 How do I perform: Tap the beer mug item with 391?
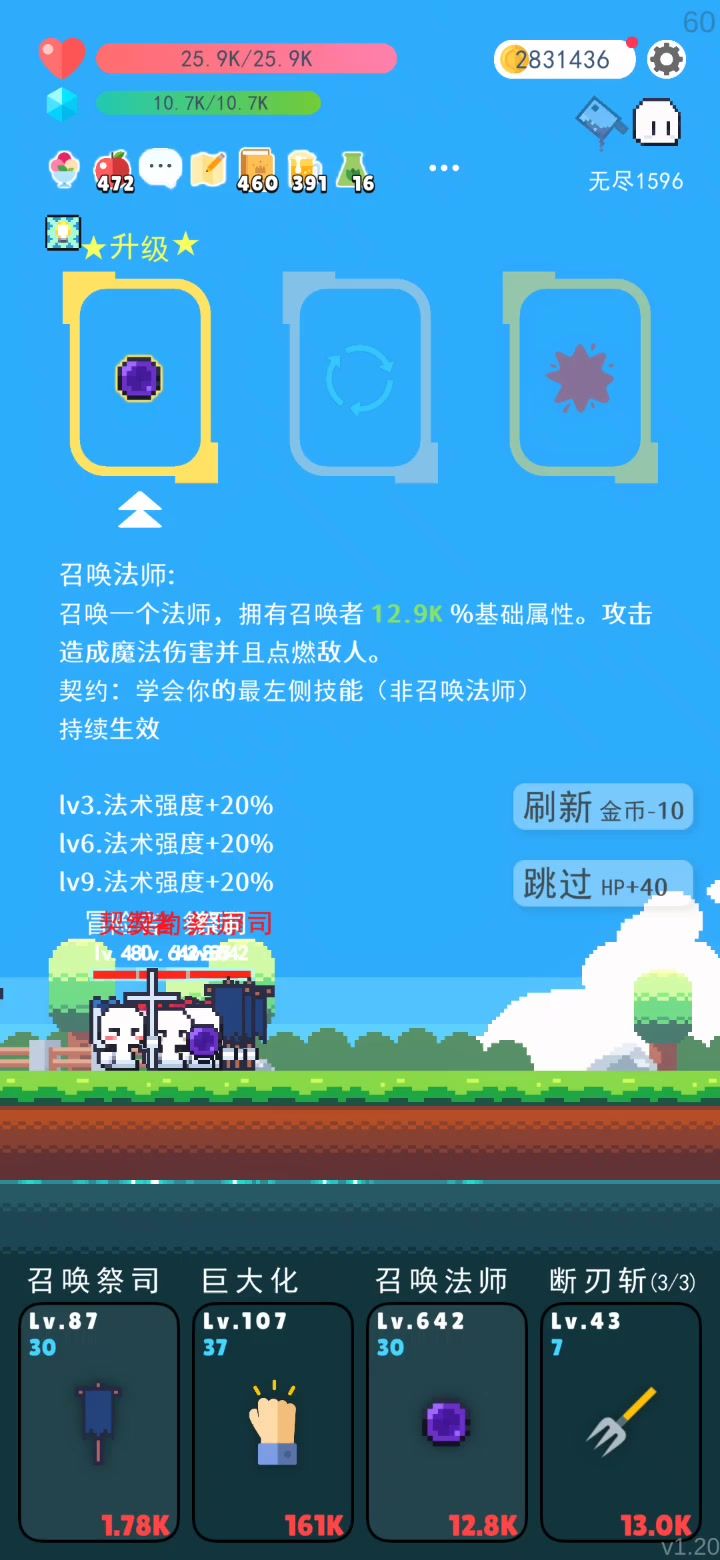click(304, 169)
